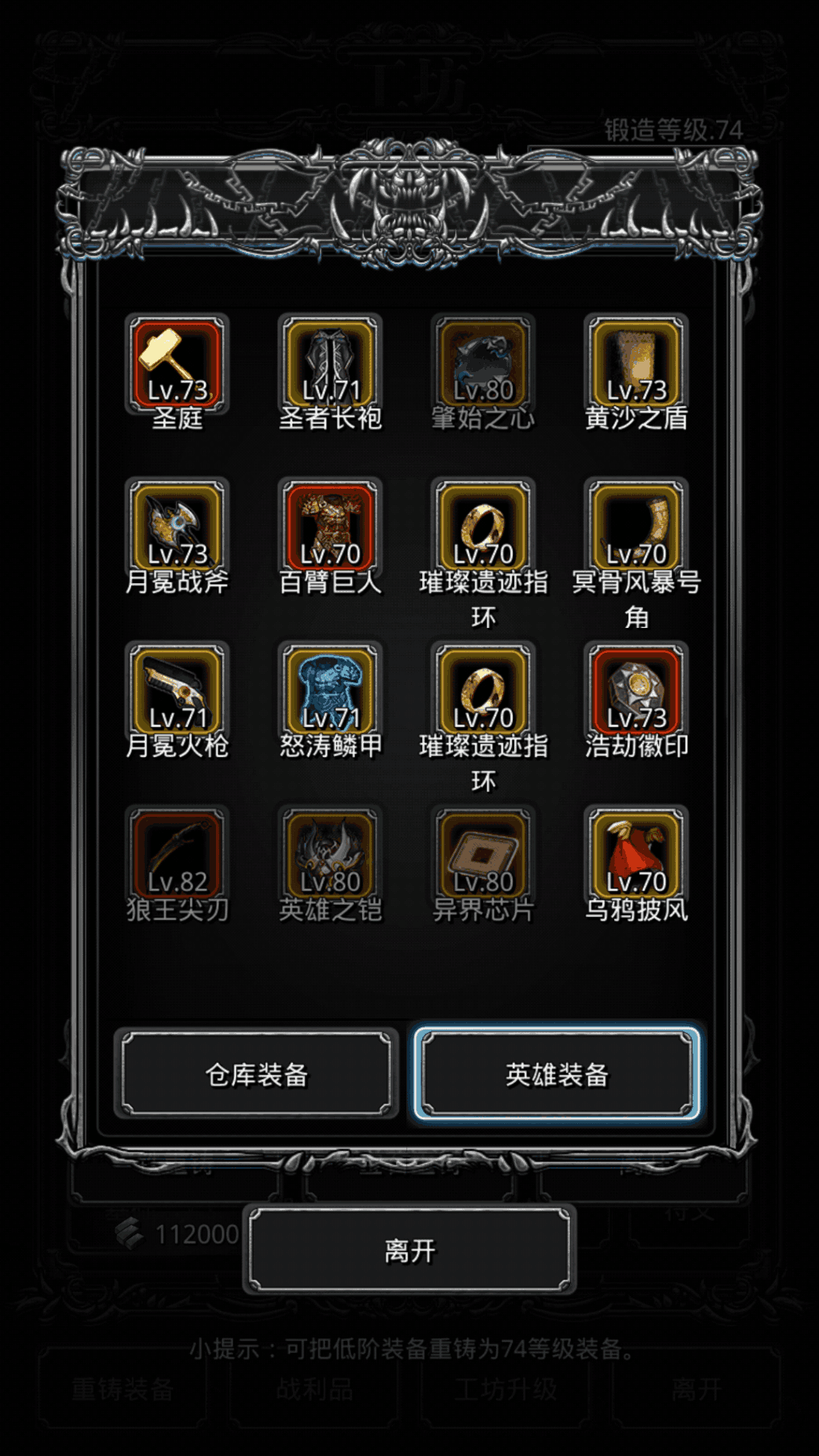Select the 圣庭 hammer equipment

click(x=177, y=365)
